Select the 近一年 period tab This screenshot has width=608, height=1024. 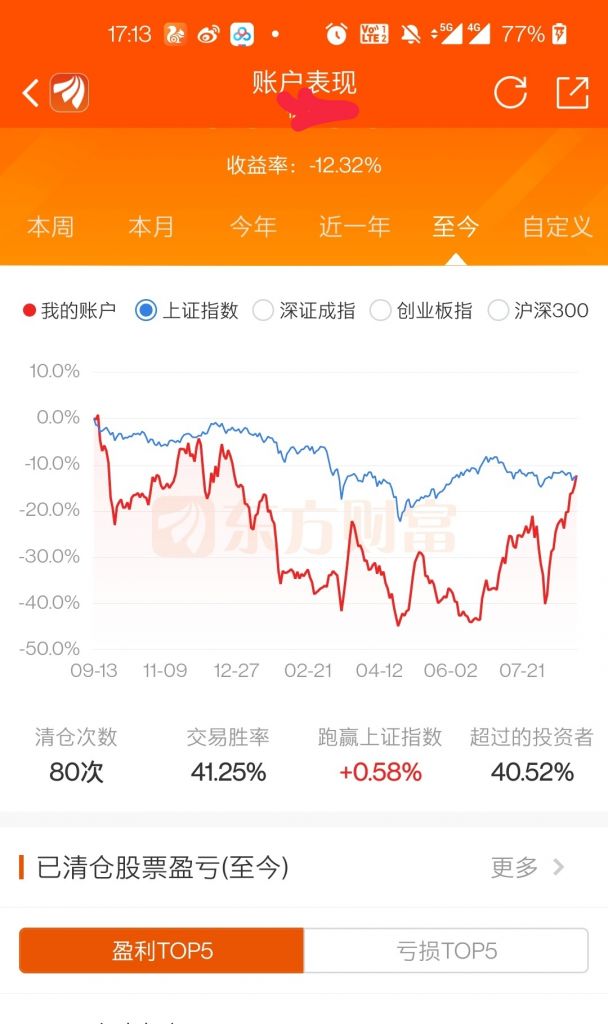pyautogui.click(x=354, y=227)
